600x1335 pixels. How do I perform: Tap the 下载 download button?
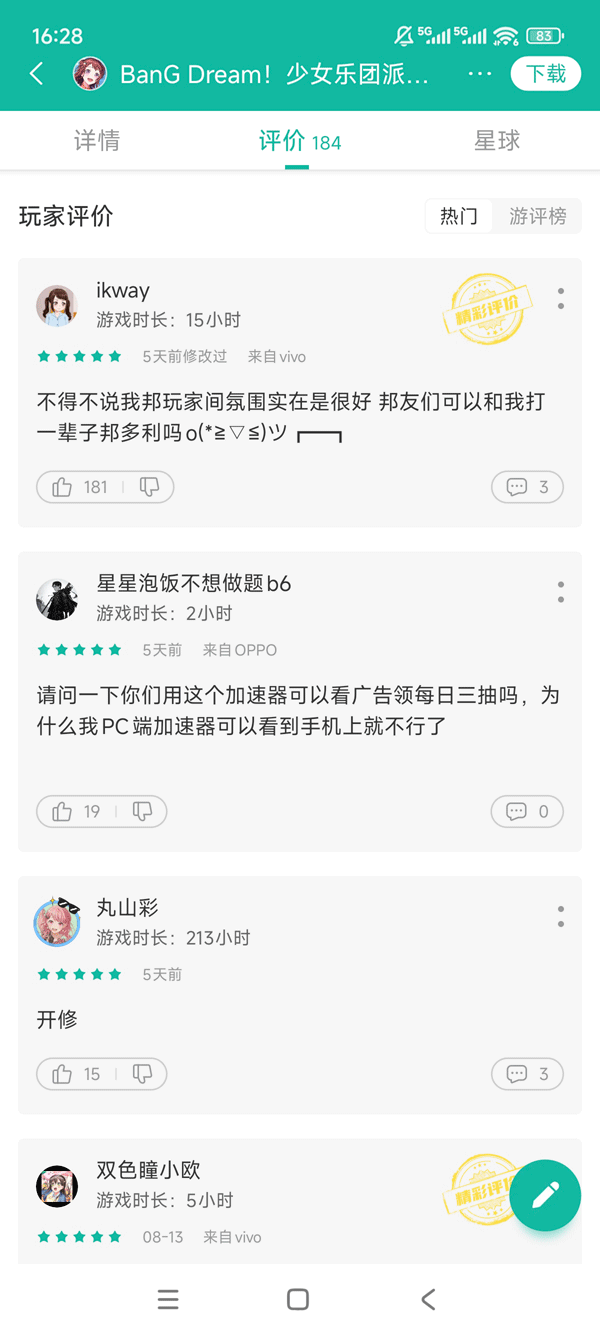pyautogui.click(x=546, y=74)
